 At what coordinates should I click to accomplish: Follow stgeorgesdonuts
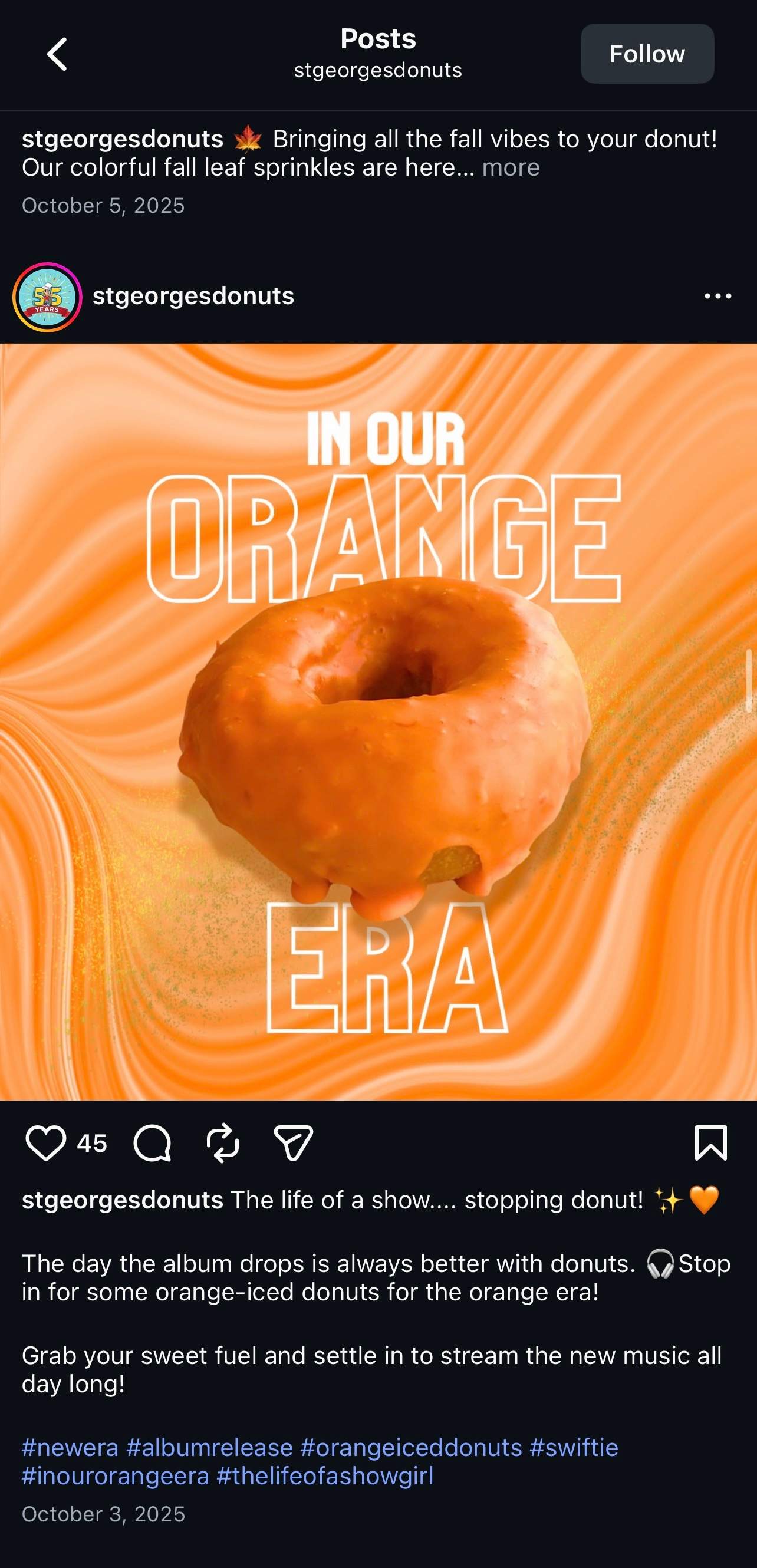[647, 54]
